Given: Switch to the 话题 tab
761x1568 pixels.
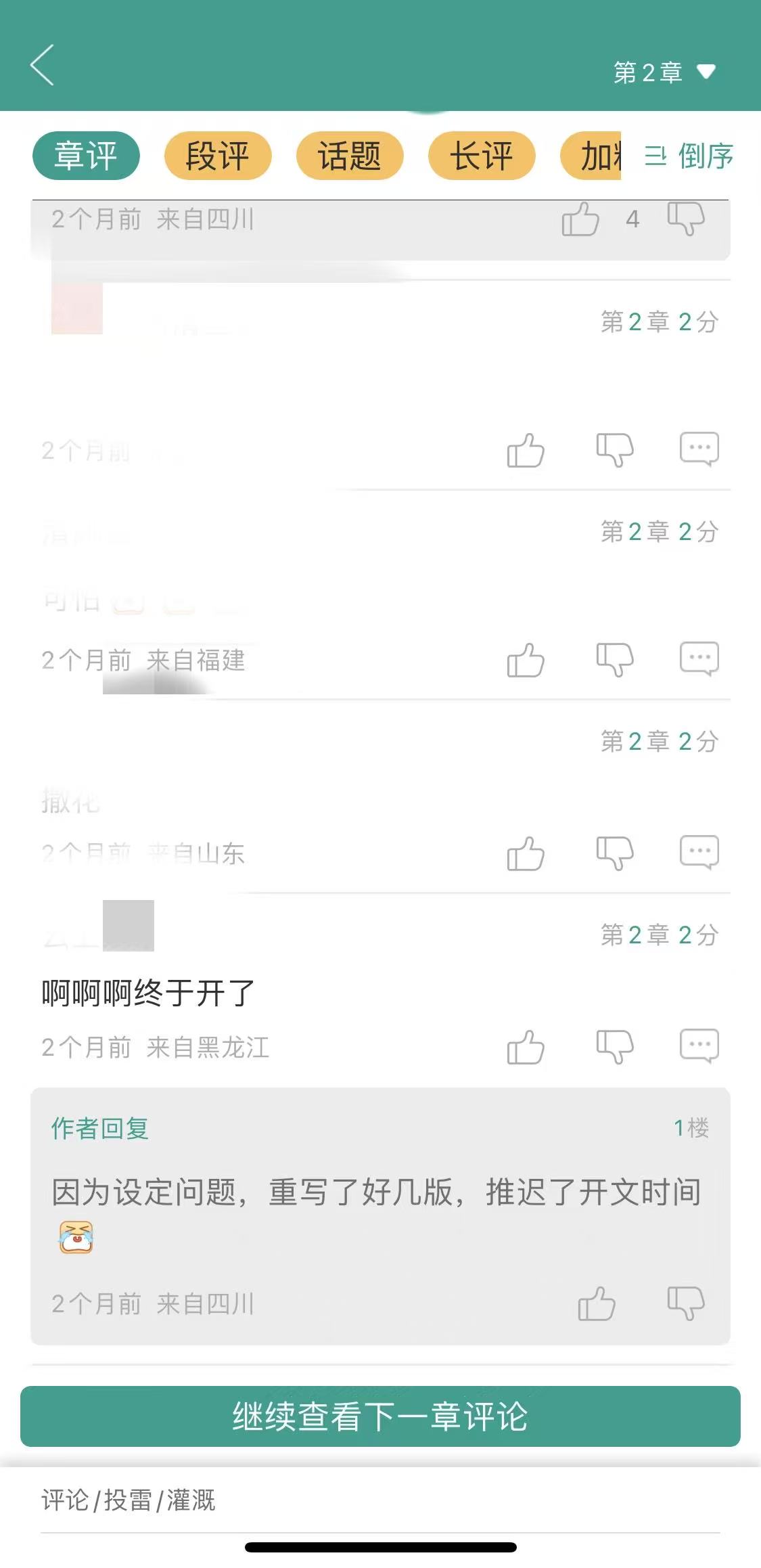Looking at the screenshot, I should 350,156.
